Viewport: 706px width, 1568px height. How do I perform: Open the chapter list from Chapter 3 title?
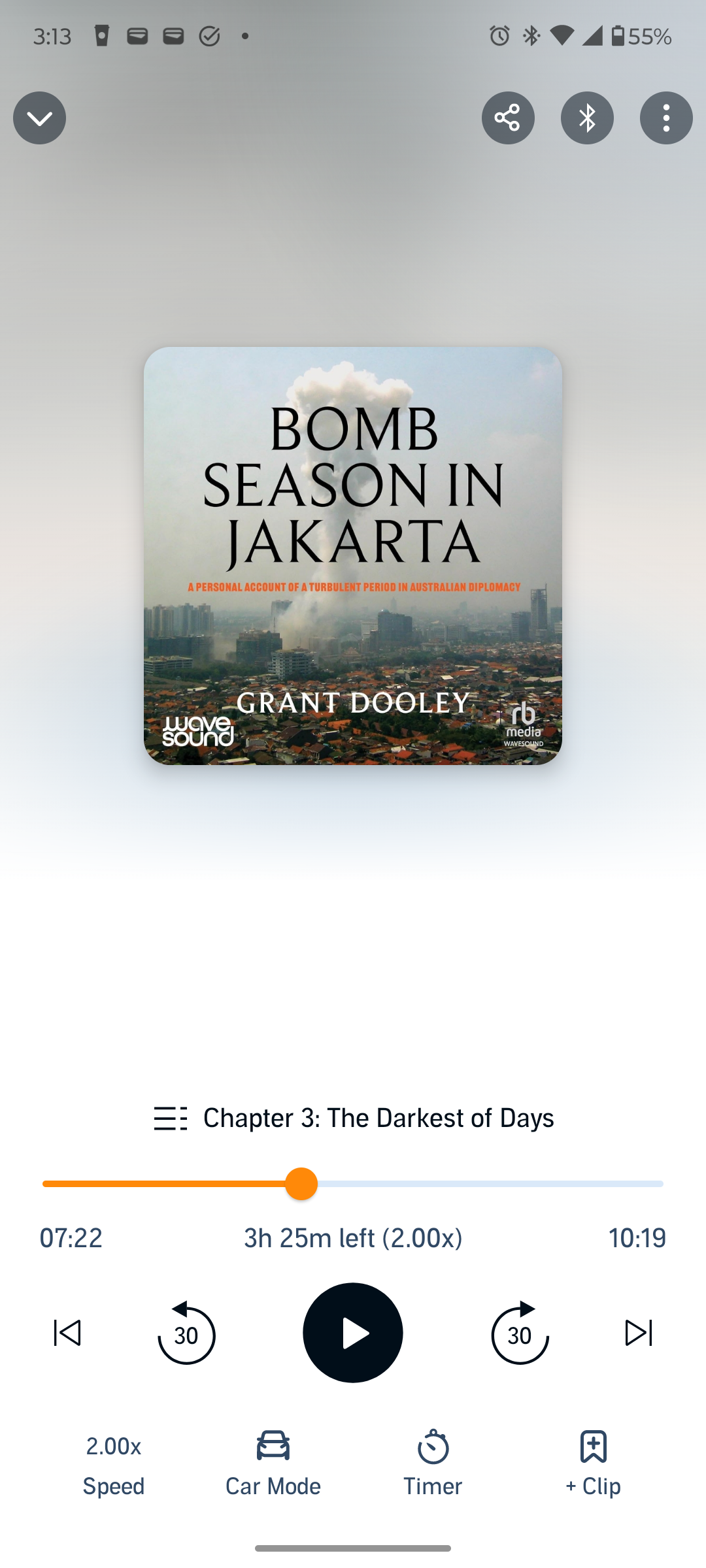pyautogui.click(x=354, y=1118)
